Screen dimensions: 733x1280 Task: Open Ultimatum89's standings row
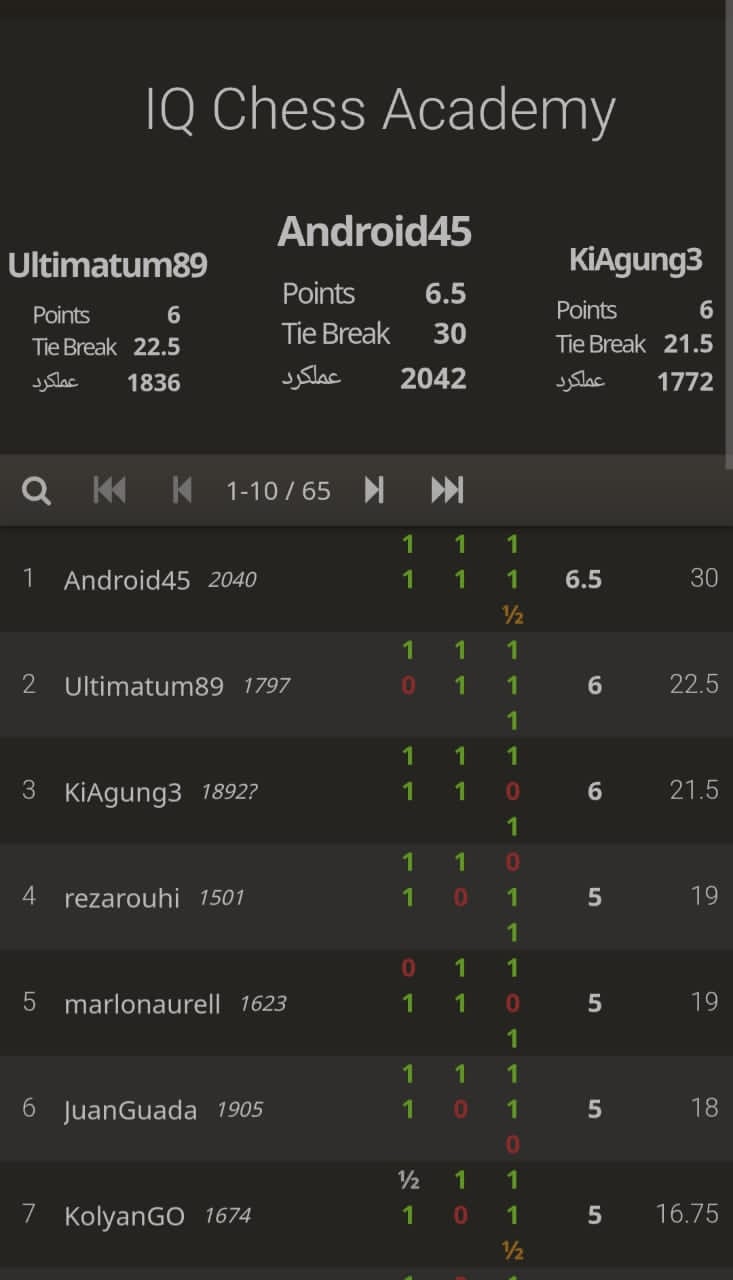pos(144,686)
